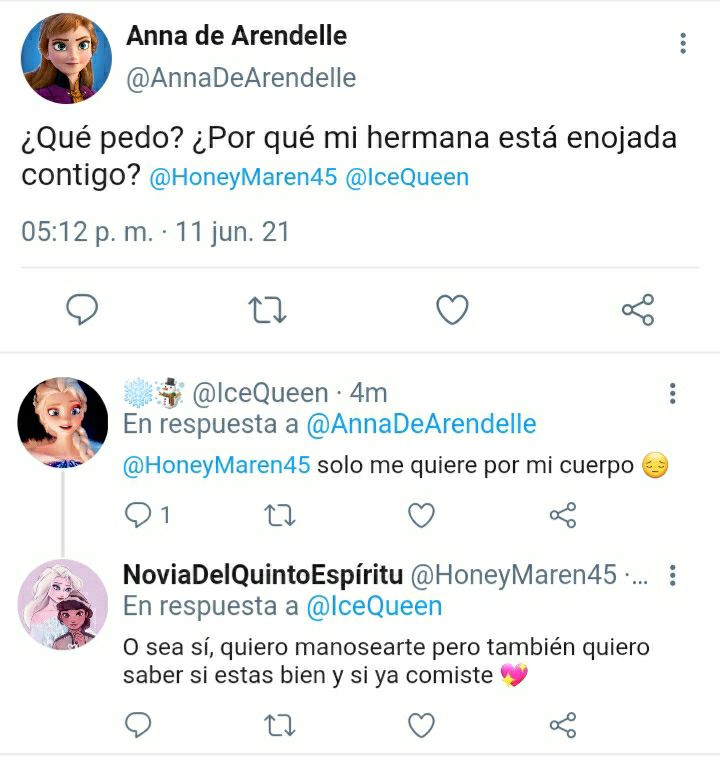Open @HoneyMaren45 mention in Anna's tweet

(241, 178)
